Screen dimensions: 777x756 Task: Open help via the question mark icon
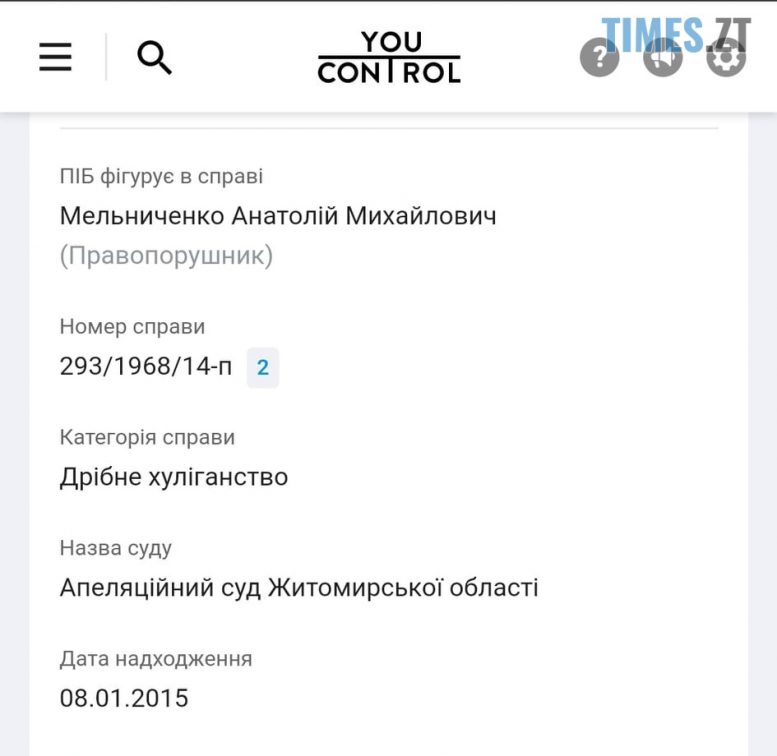click(x=600, y=58)
